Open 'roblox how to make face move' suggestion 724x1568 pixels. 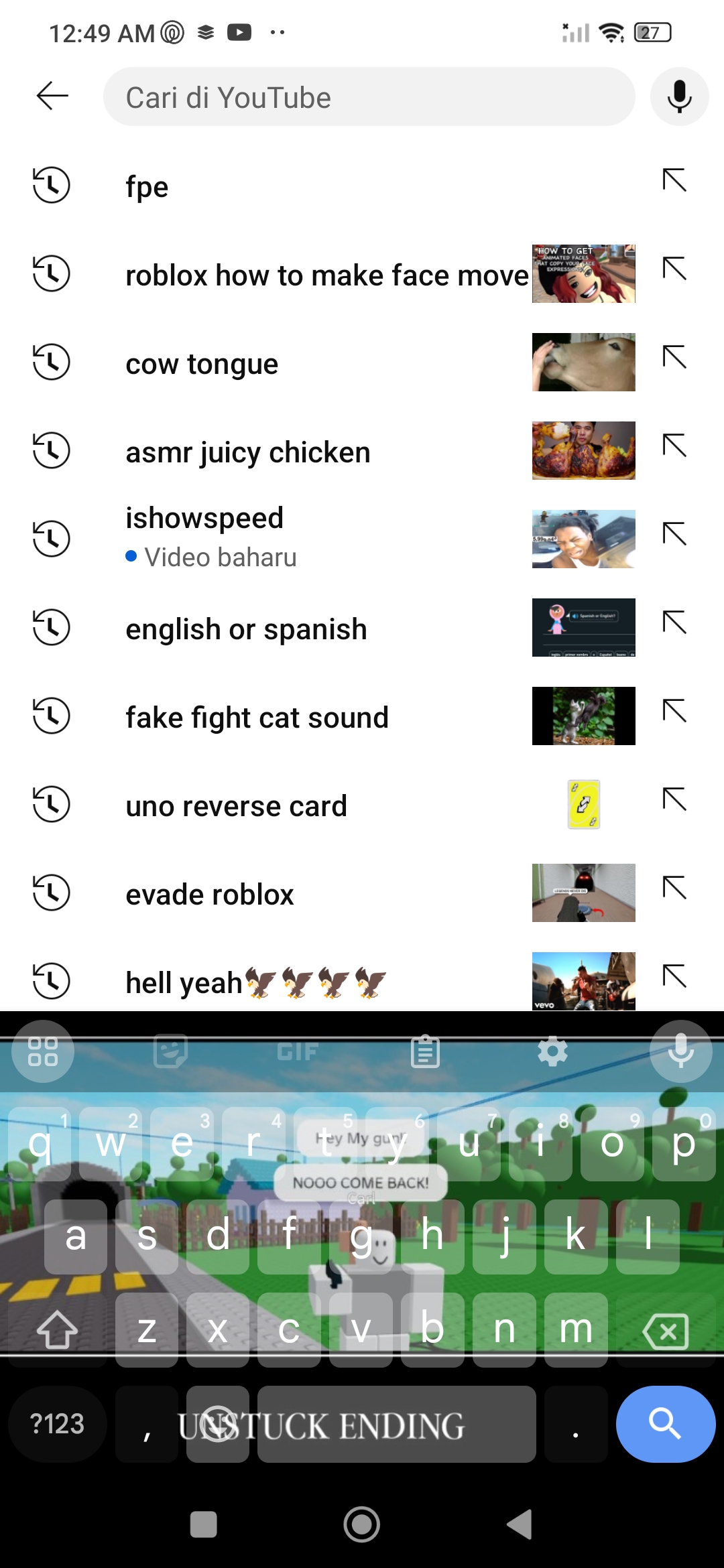(327, 275)
